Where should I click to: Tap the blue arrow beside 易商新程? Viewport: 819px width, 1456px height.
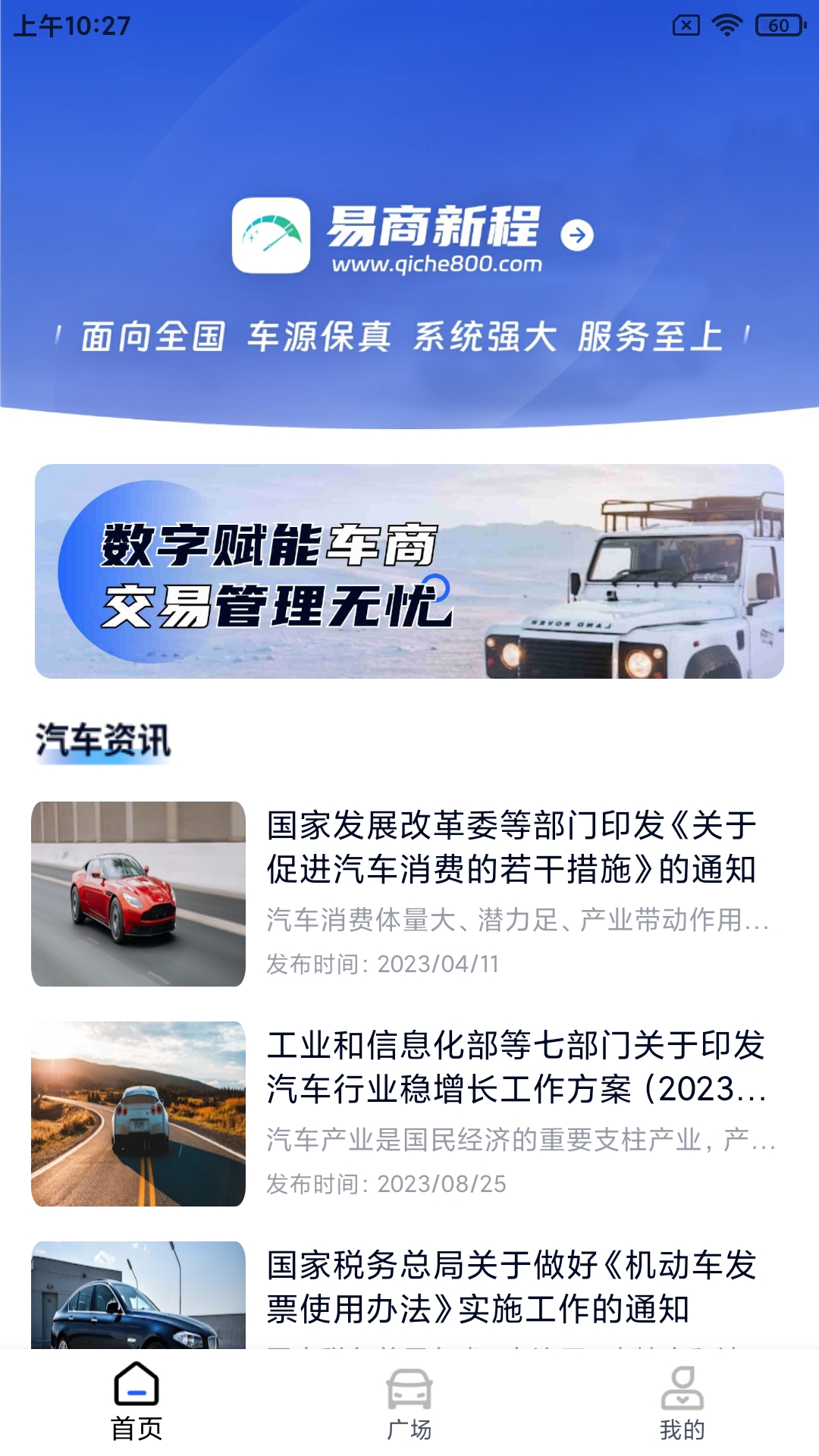pos(577,234)
